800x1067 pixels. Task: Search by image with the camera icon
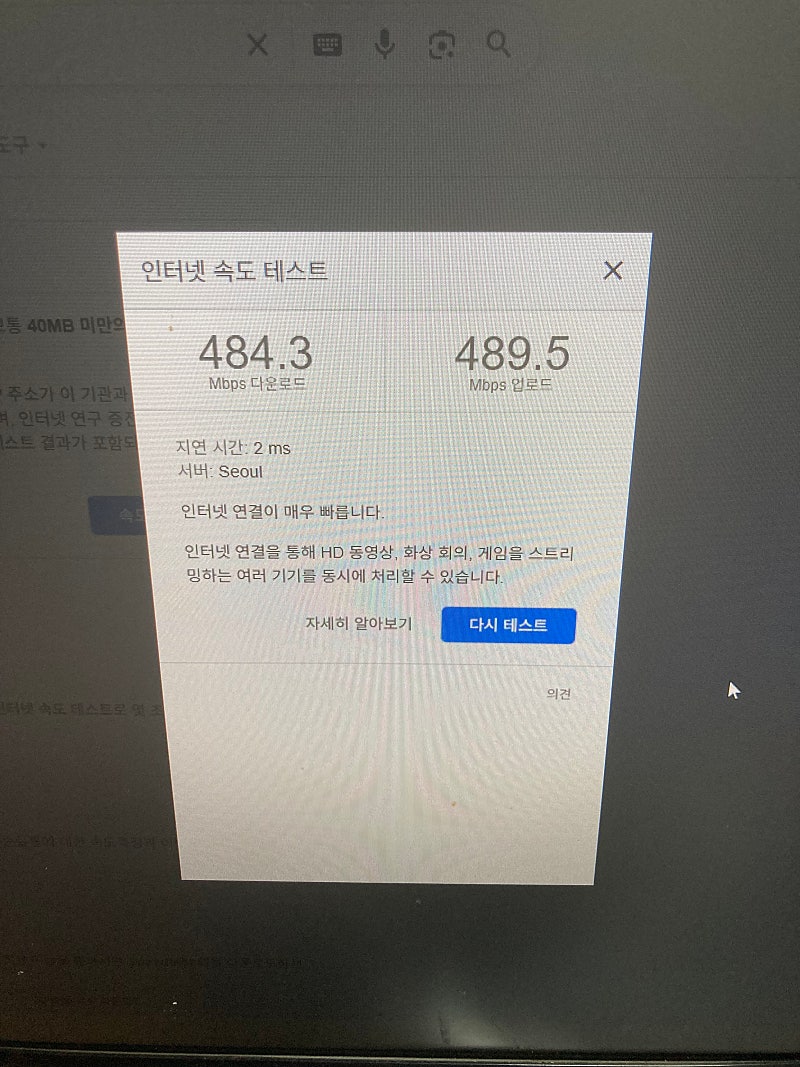(442, 45)
